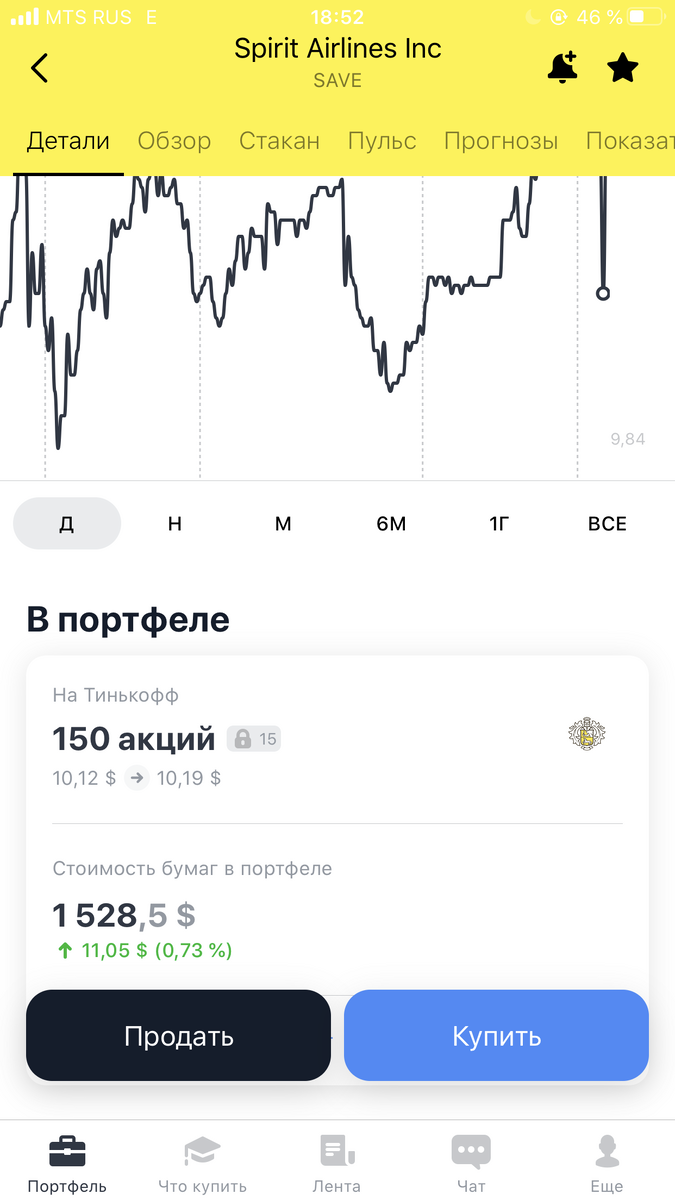Screen dimensions: 675x1200
Task: Tap the Продать button
Action: point(178,1036)
